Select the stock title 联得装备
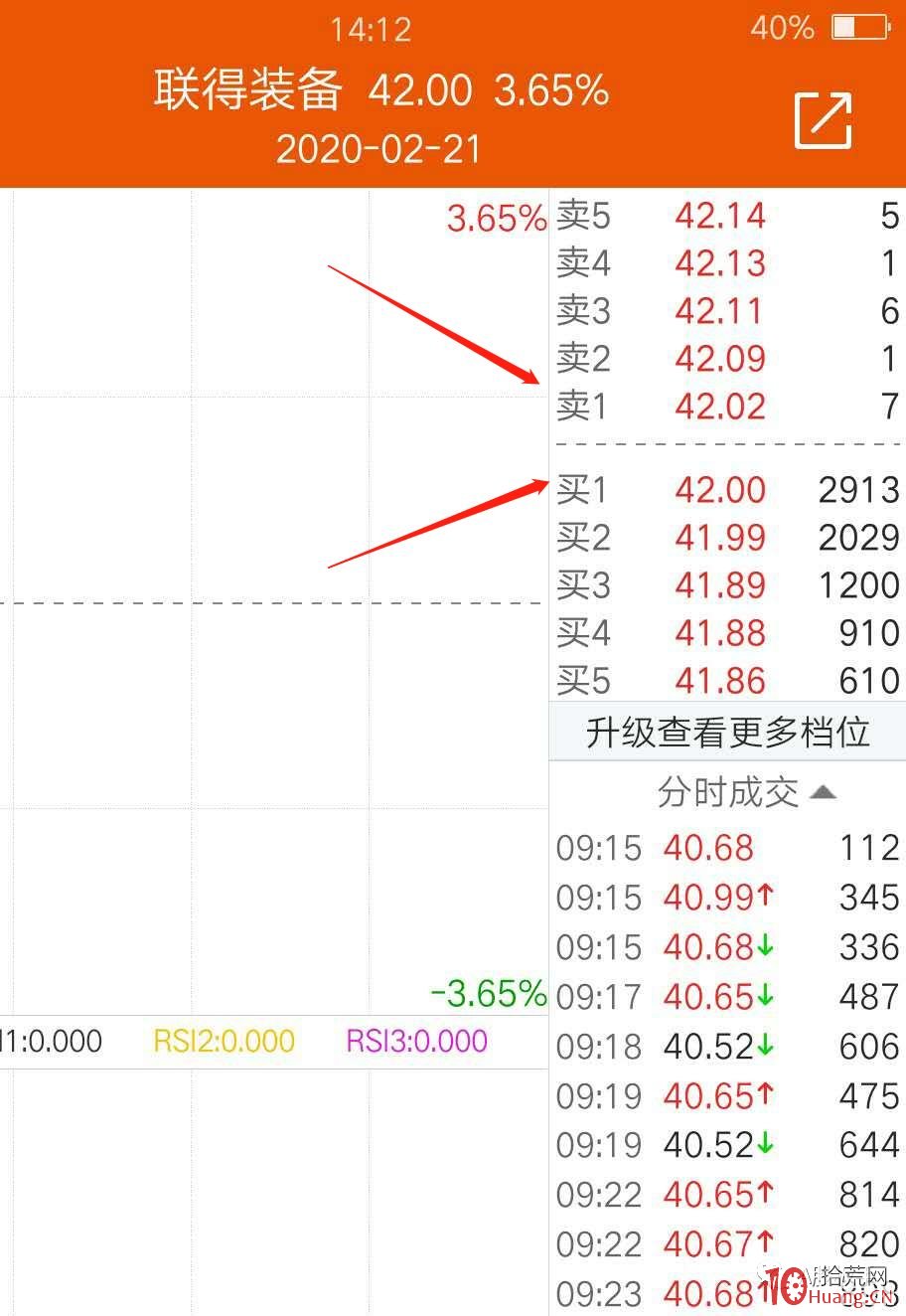The height and width of the screenshot is (1316, 906). (x=246, y=90)
